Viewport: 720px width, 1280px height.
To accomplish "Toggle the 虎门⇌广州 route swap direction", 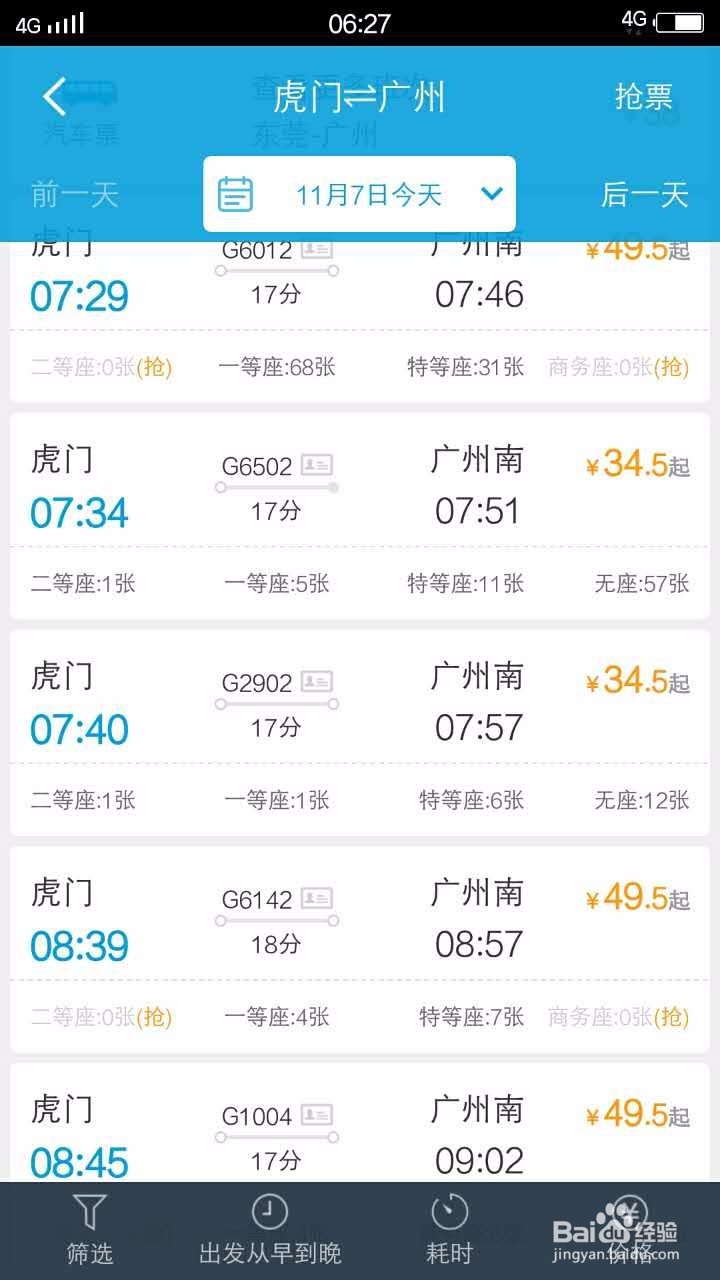I will [357, 97].
